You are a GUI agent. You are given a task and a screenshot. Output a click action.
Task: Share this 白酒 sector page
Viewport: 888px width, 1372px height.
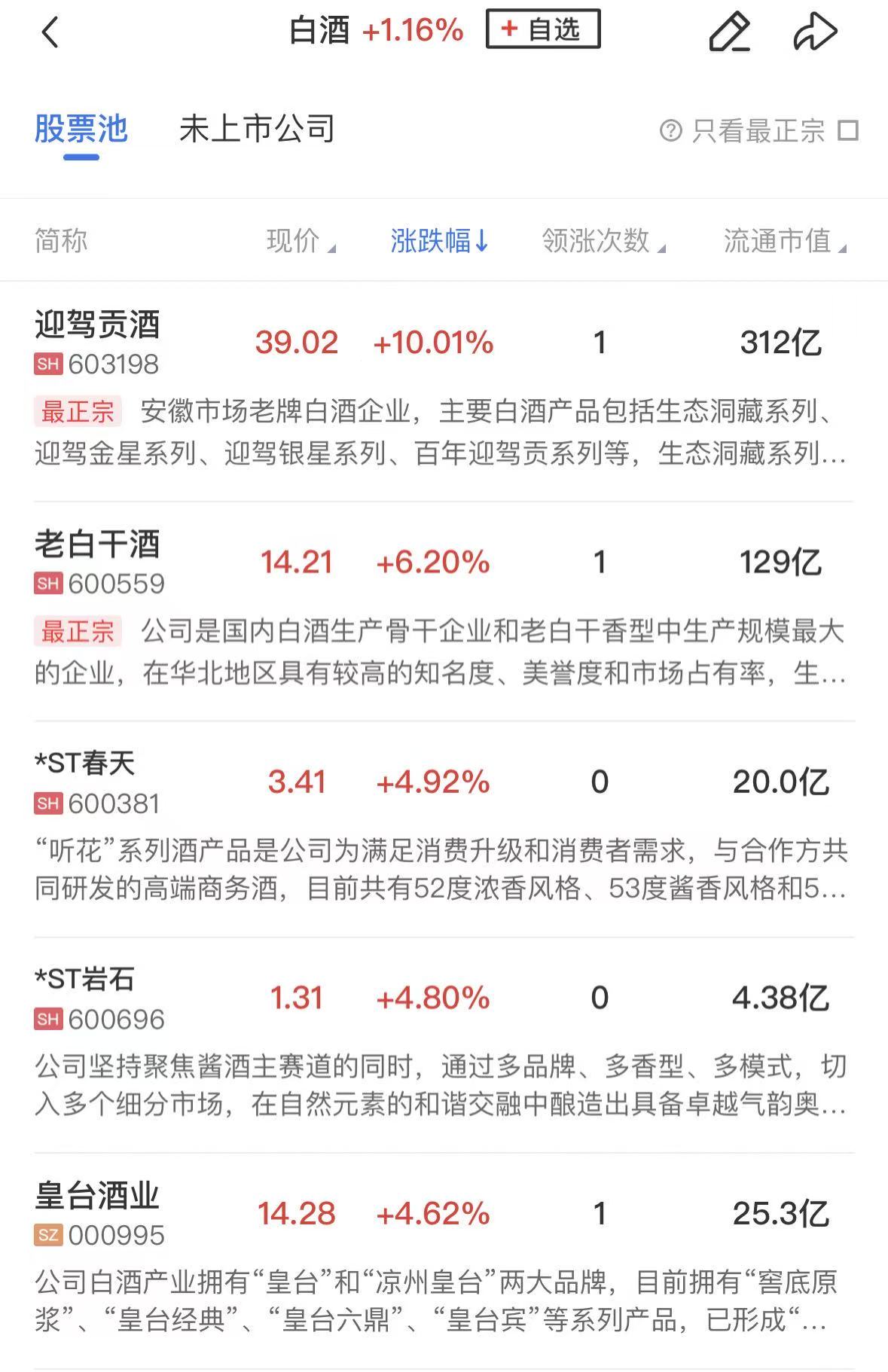(815, 32)
